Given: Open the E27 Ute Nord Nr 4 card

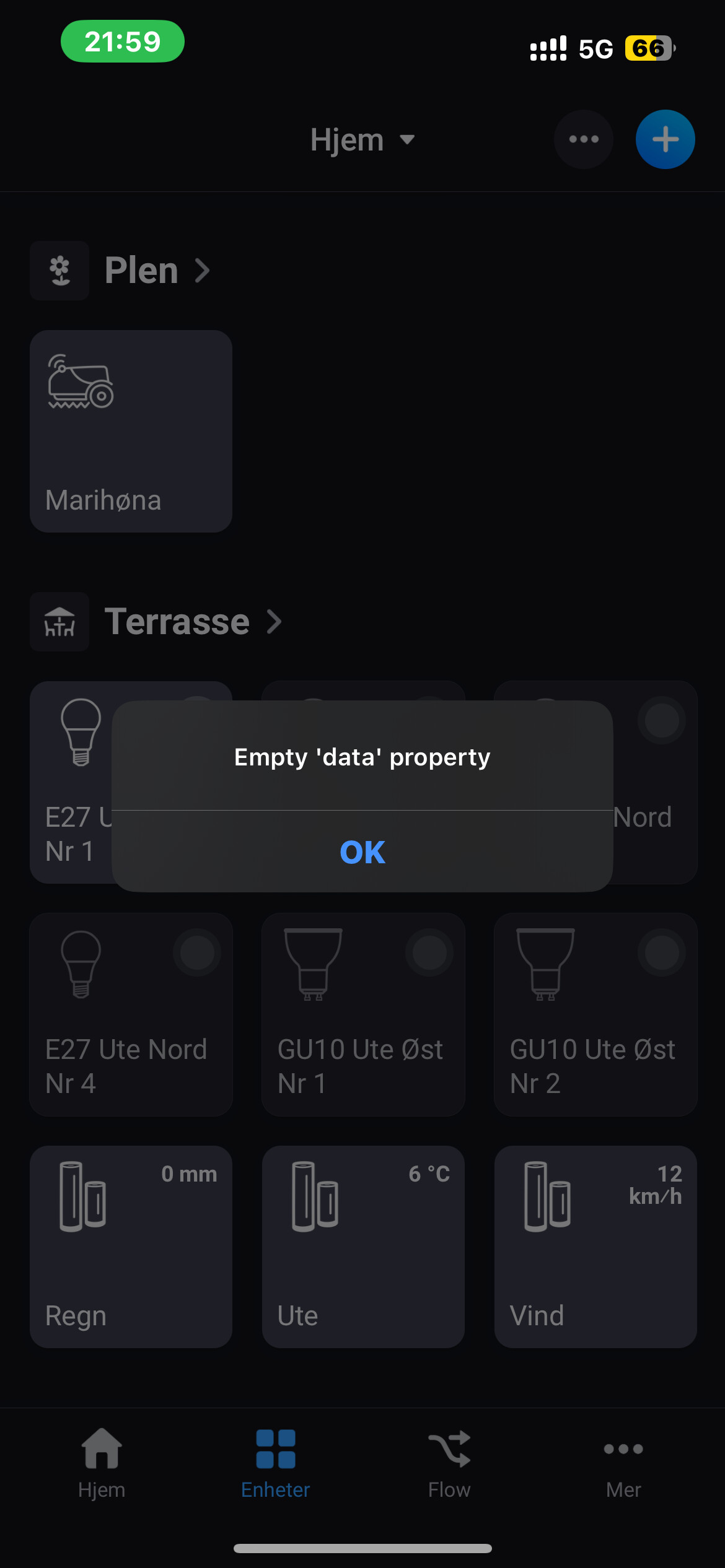Looking at the screenshot, I should click(131, 1014).
